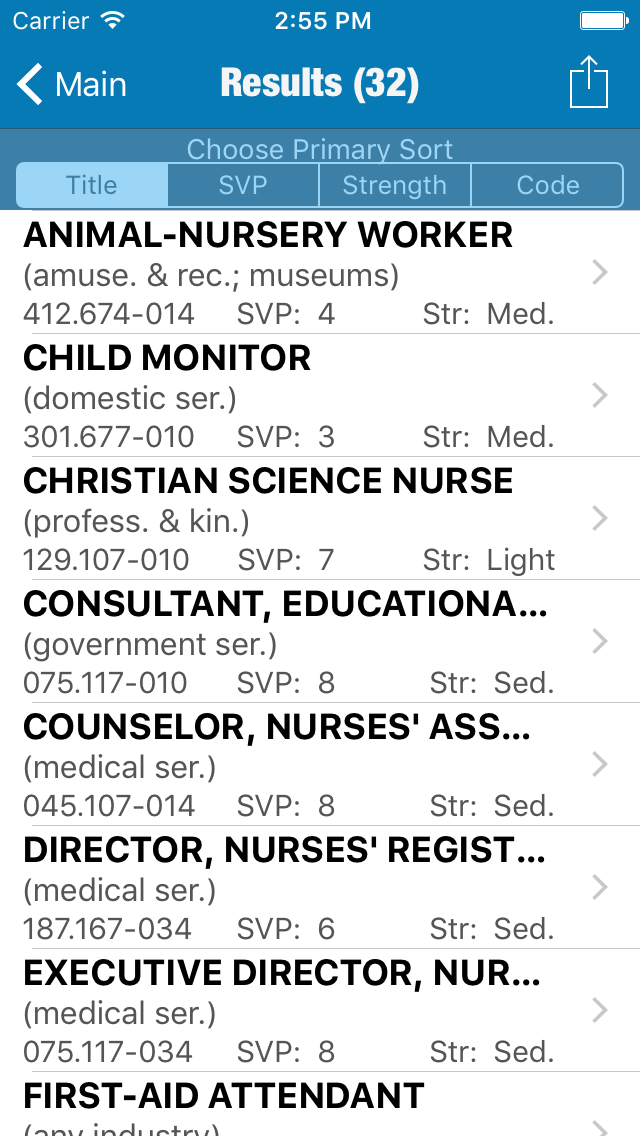
Task: Go back to Main
Action: click(x=72, y=85)
